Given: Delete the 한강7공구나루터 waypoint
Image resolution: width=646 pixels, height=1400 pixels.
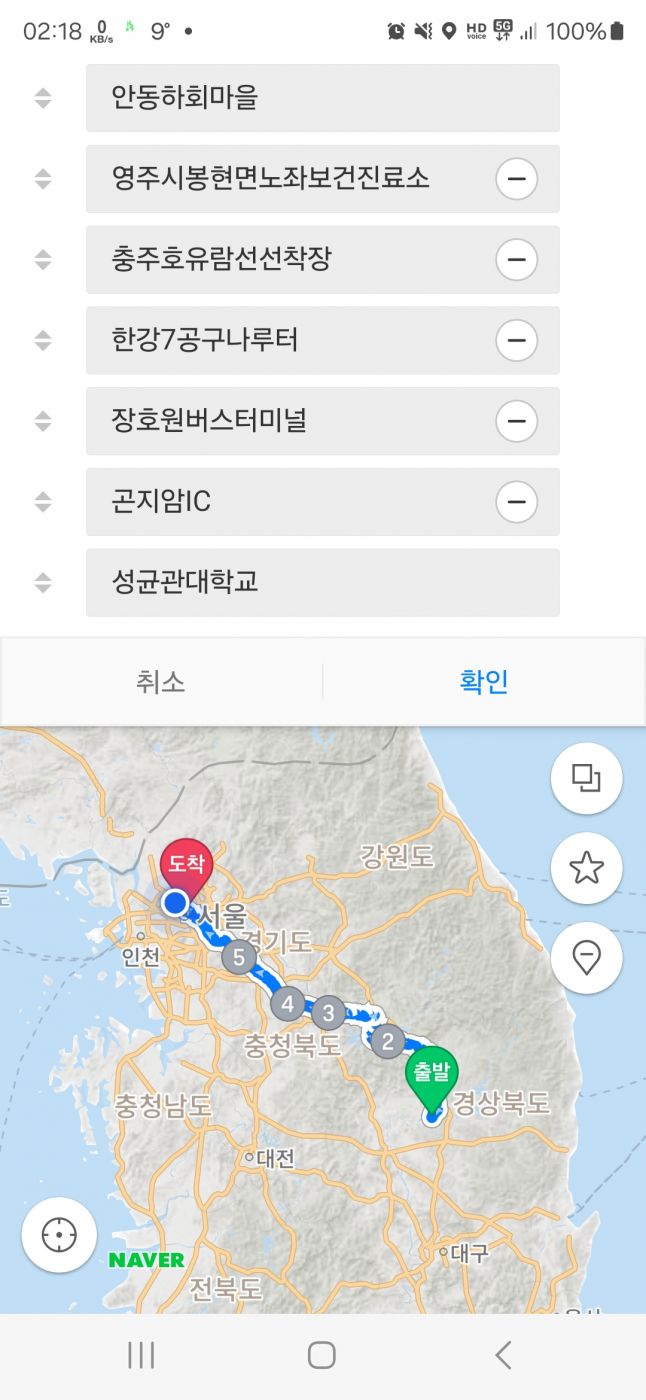Looking at the screenshot, I should tap(516, 341).
